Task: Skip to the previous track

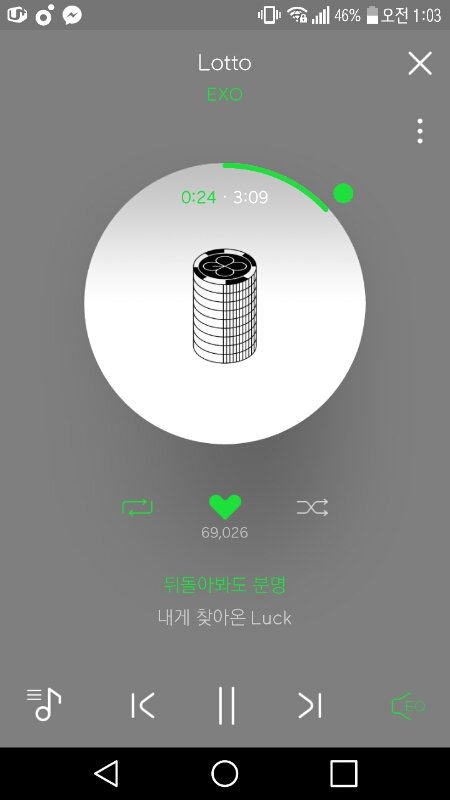Action: (x=143, y=706)
